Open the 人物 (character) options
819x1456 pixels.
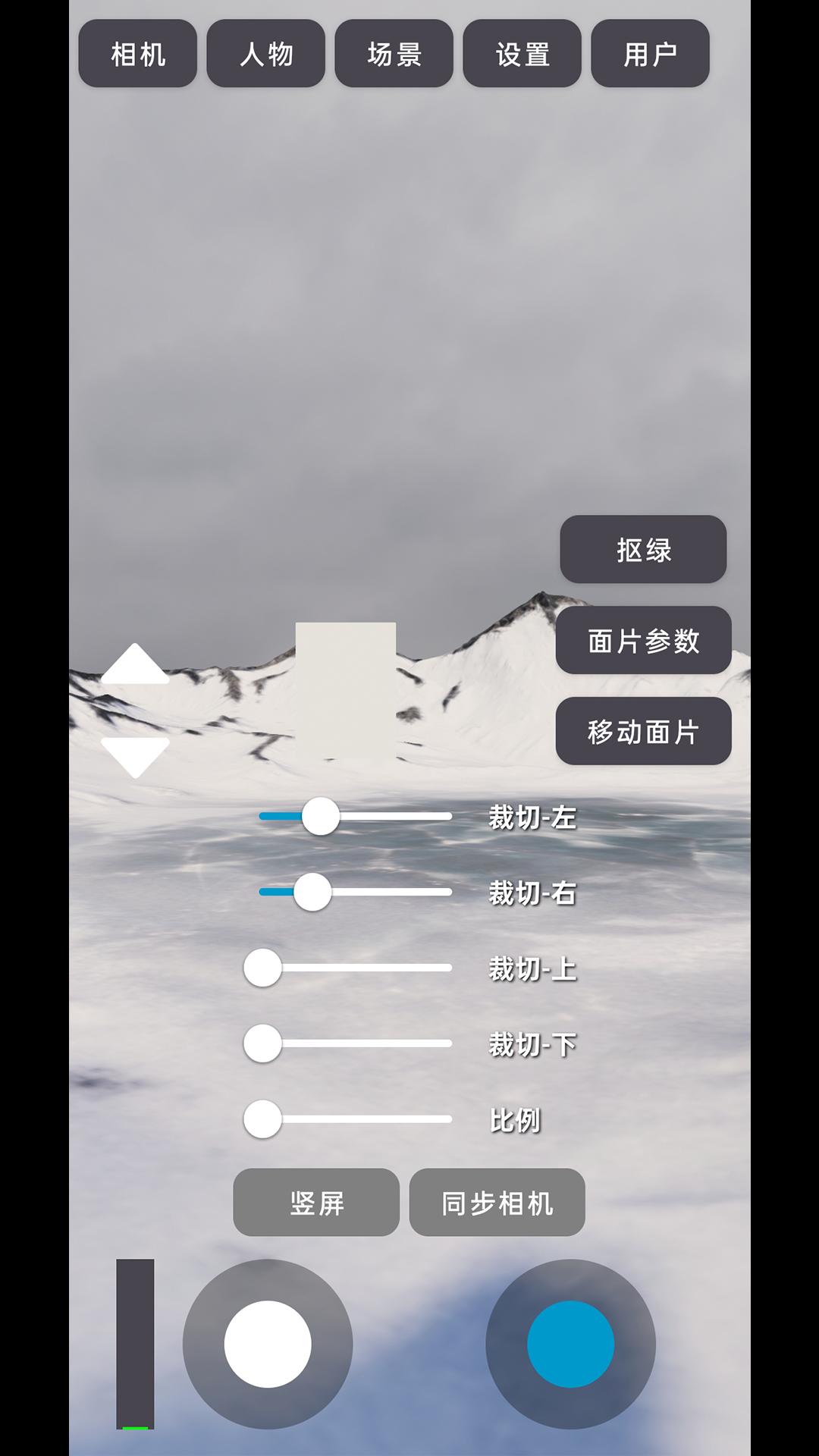point(265,54)
